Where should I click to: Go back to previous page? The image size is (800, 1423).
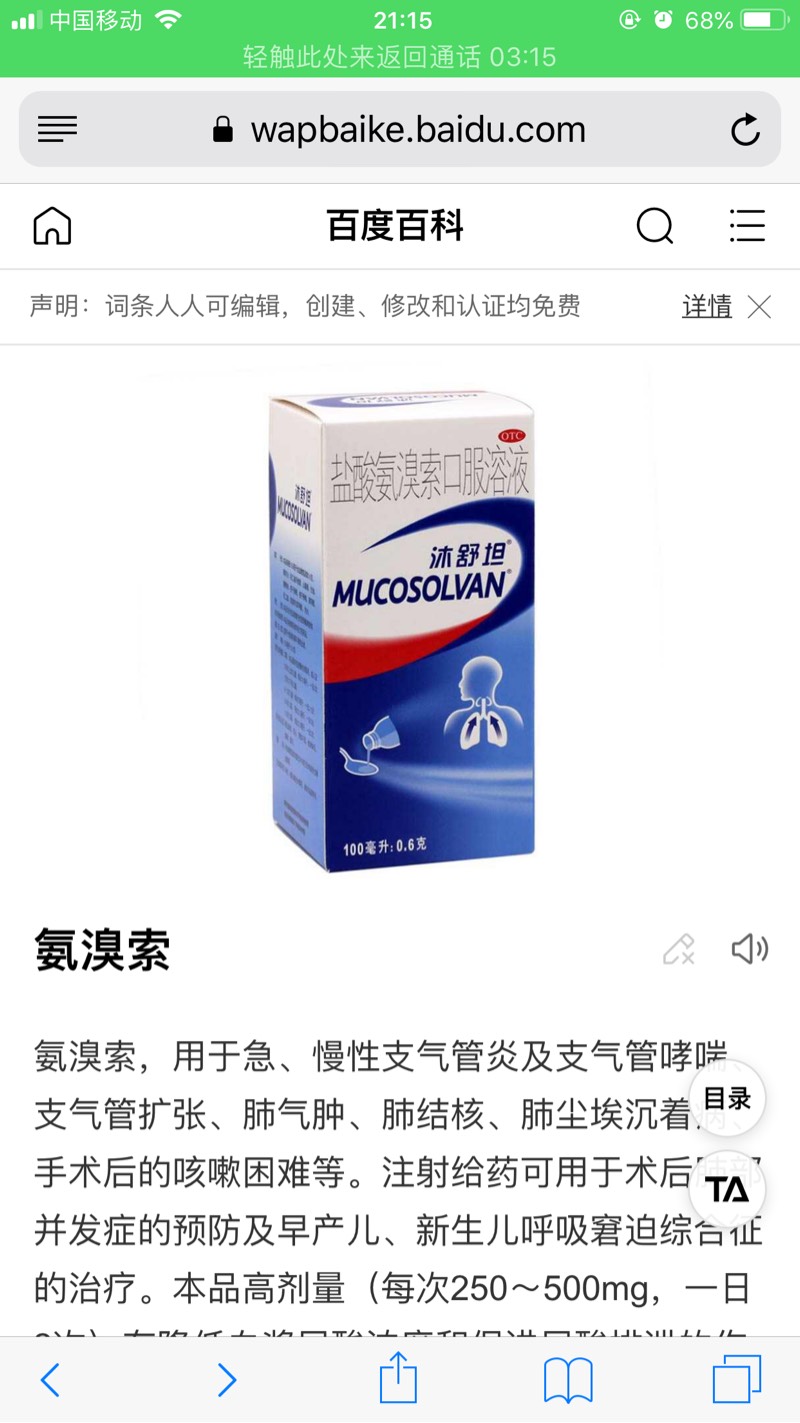[x=50, y=1380]
